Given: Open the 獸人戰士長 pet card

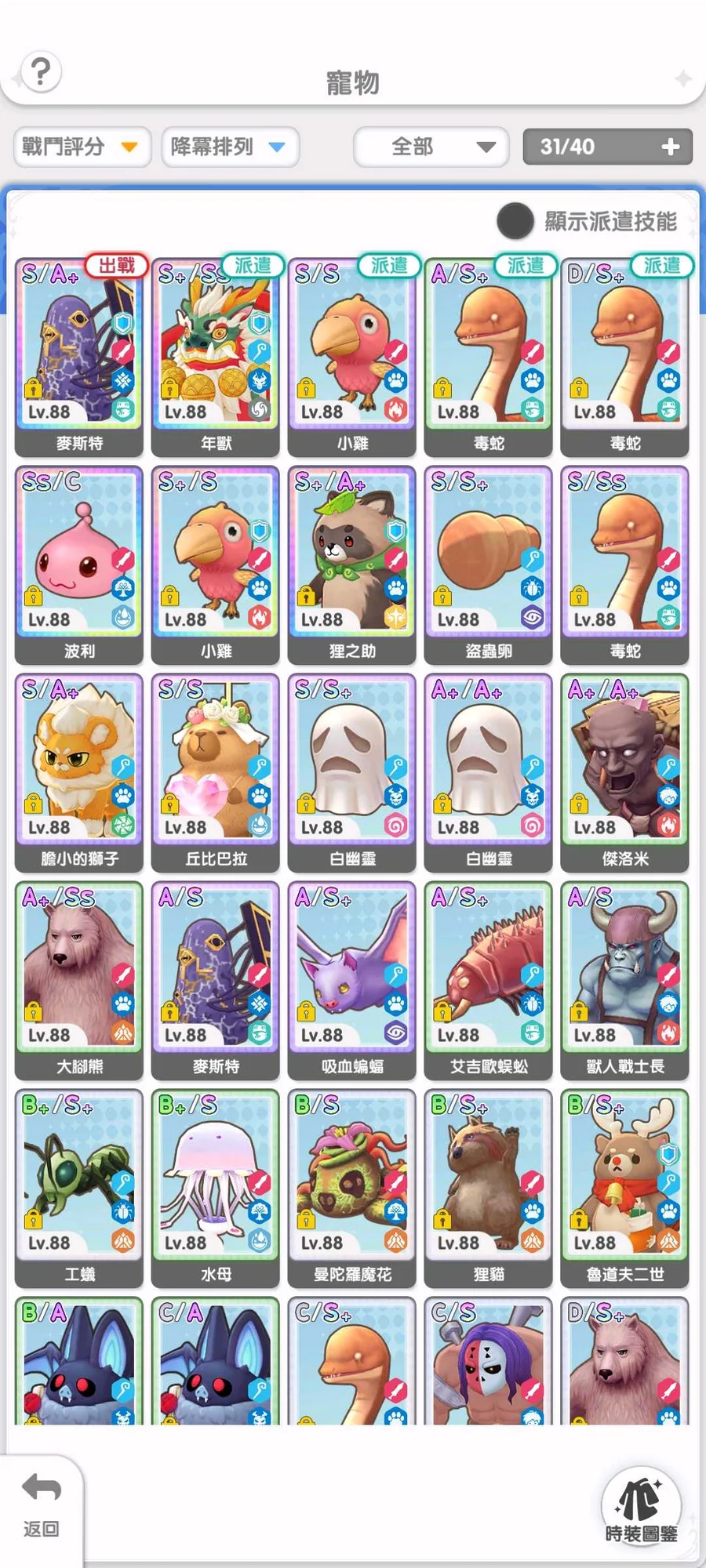Looking at the screenshot, I should coord(625,976).
